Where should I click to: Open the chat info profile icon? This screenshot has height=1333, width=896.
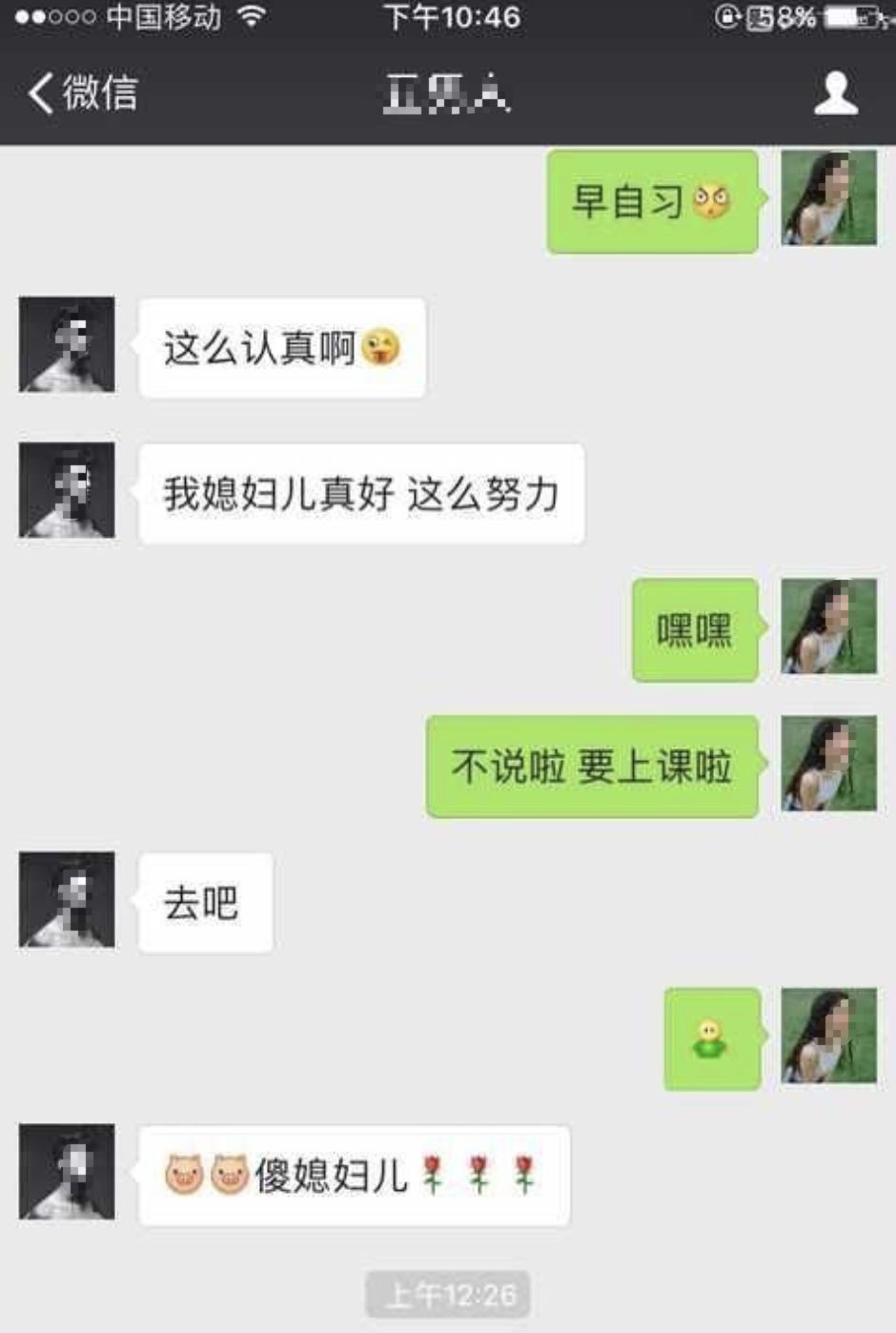click(x=835, y=93)
